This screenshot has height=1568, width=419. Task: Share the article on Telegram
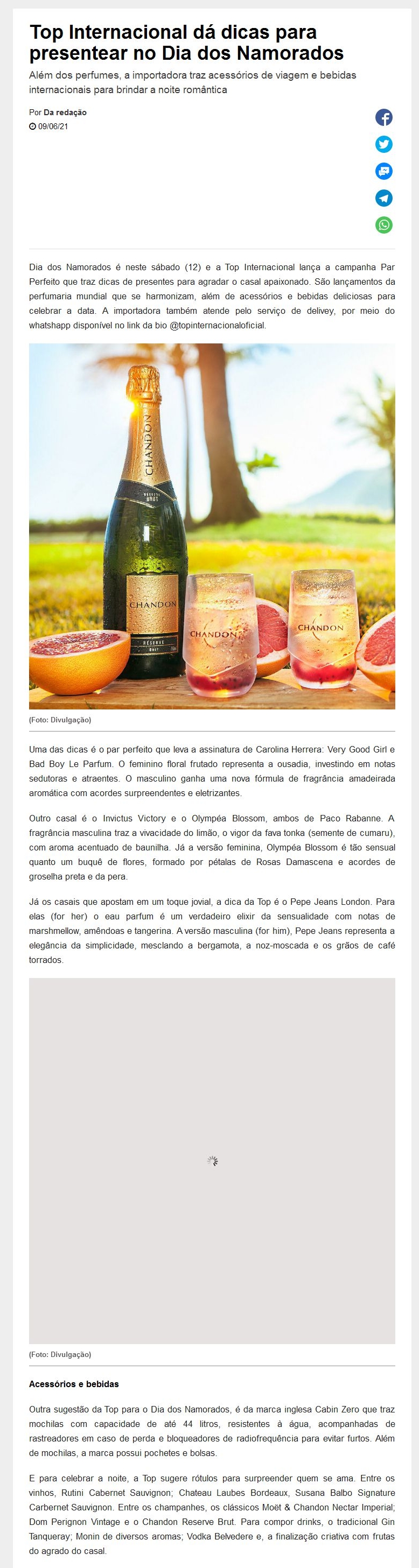[x=383, y=198]
